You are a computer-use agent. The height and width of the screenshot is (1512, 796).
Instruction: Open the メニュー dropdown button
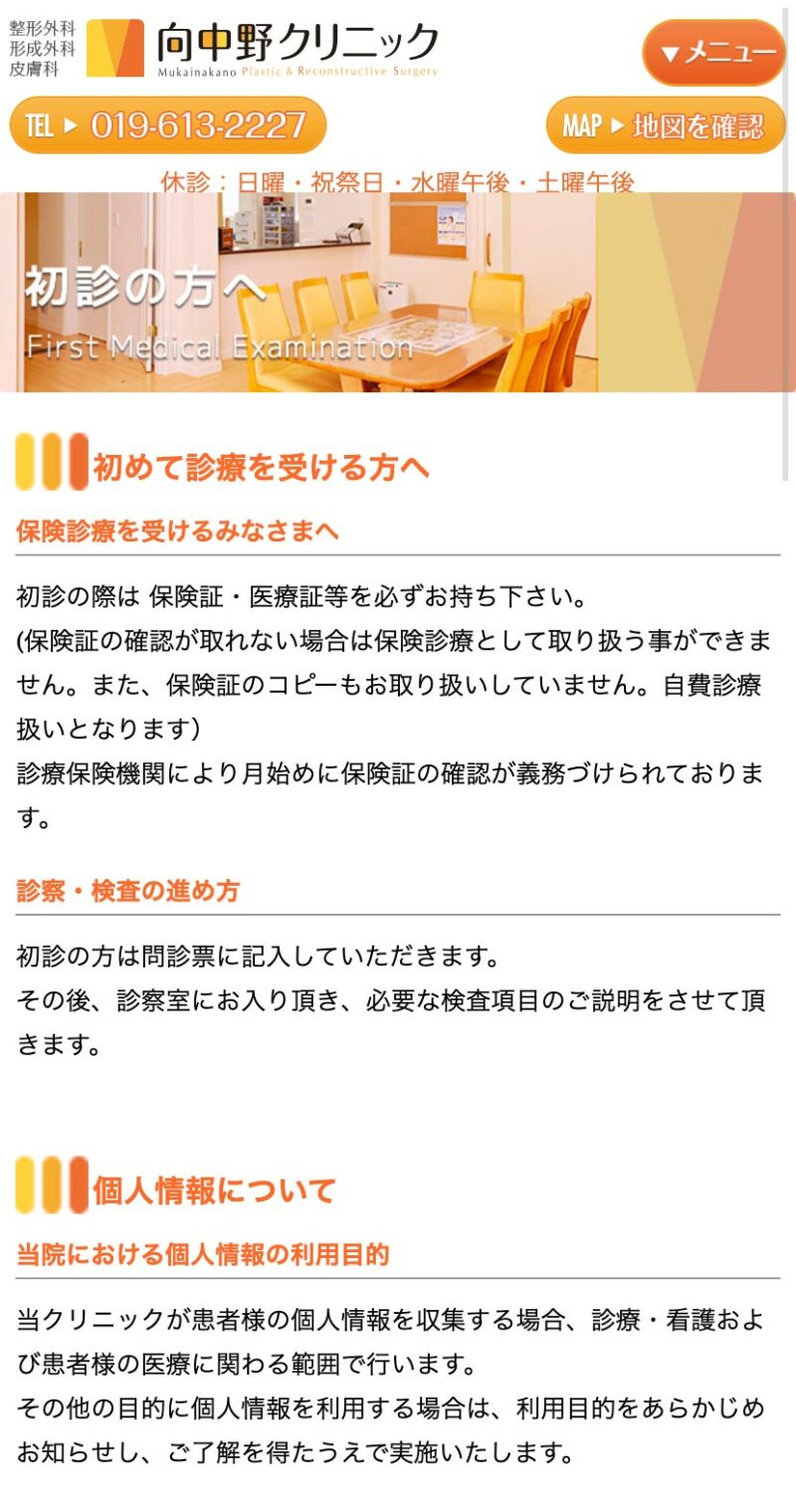pyautogui.click(x=713, y=52)
